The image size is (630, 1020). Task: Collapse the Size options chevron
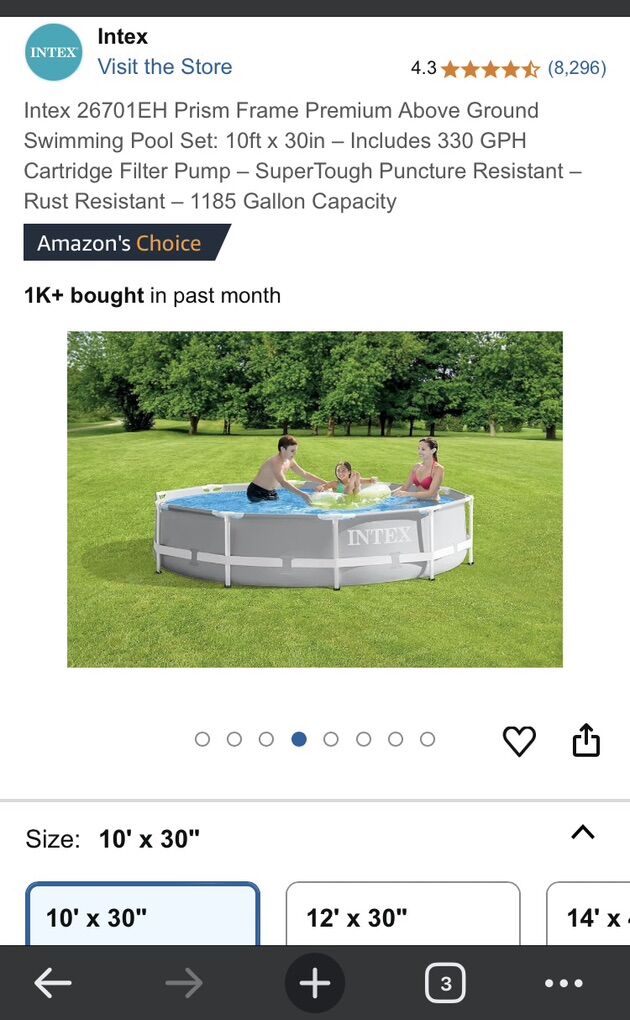coord(582,832)
